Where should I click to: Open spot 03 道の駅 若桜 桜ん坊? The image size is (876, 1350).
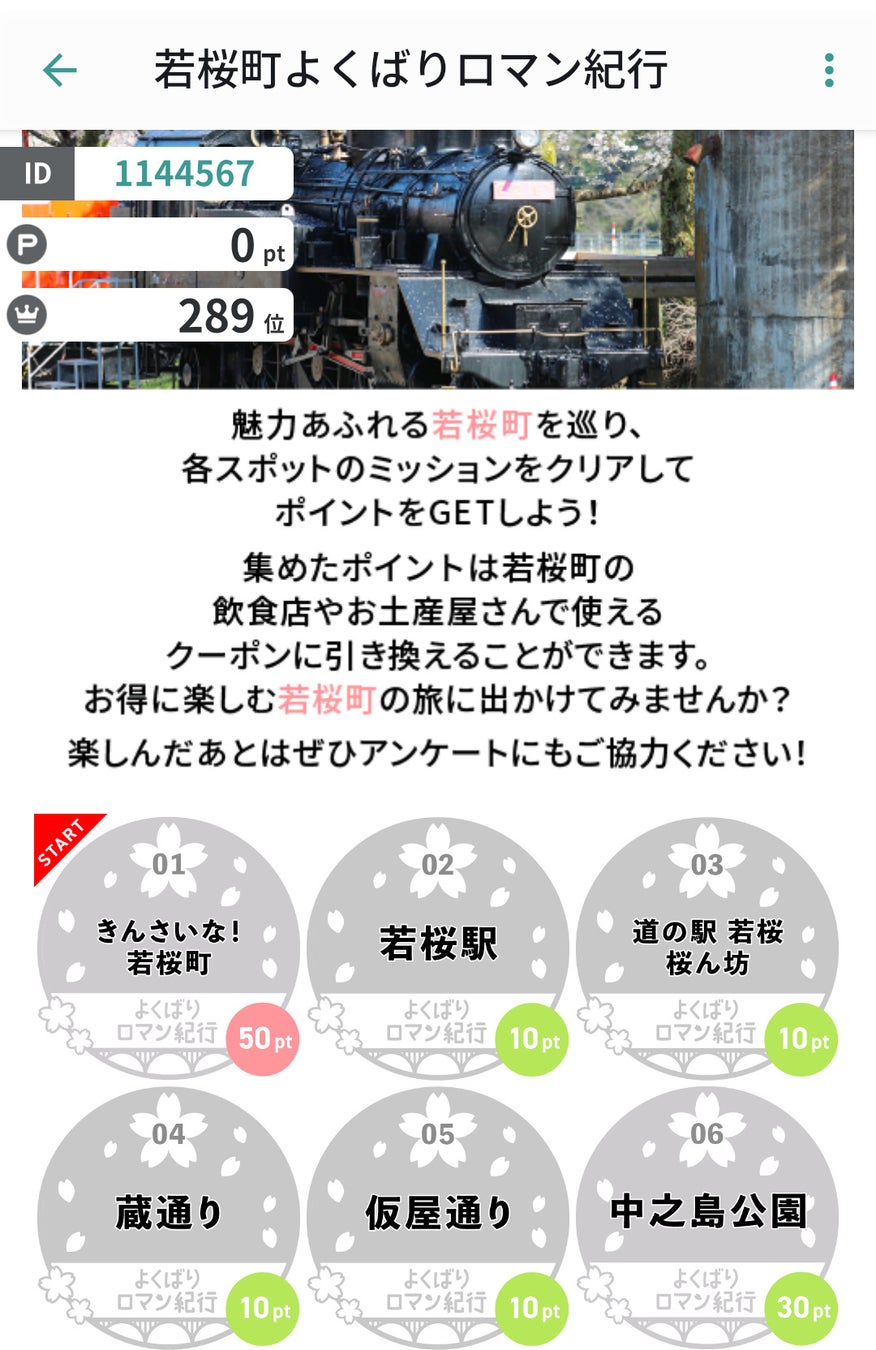tap(707, 946)
